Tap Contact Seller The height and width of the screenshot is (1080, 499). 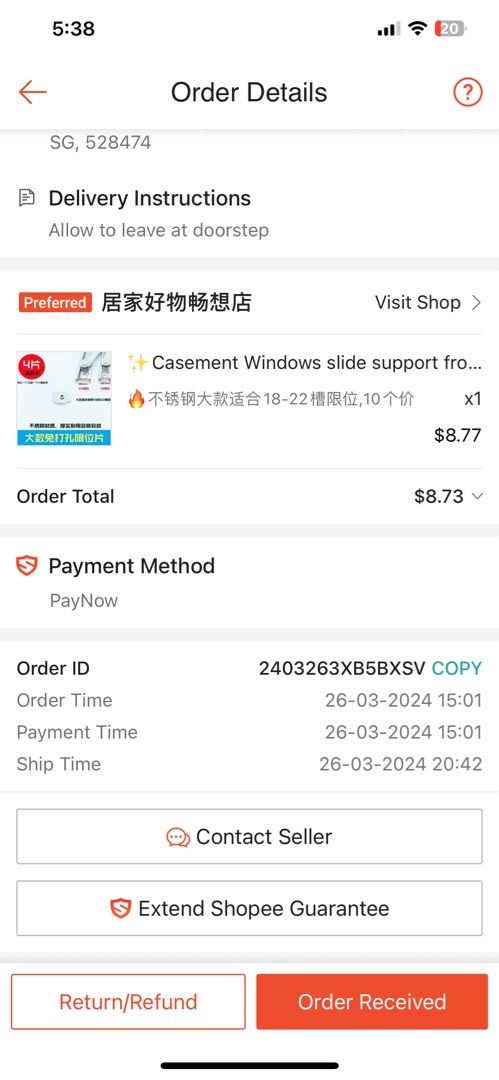click(x=250, y=836)
